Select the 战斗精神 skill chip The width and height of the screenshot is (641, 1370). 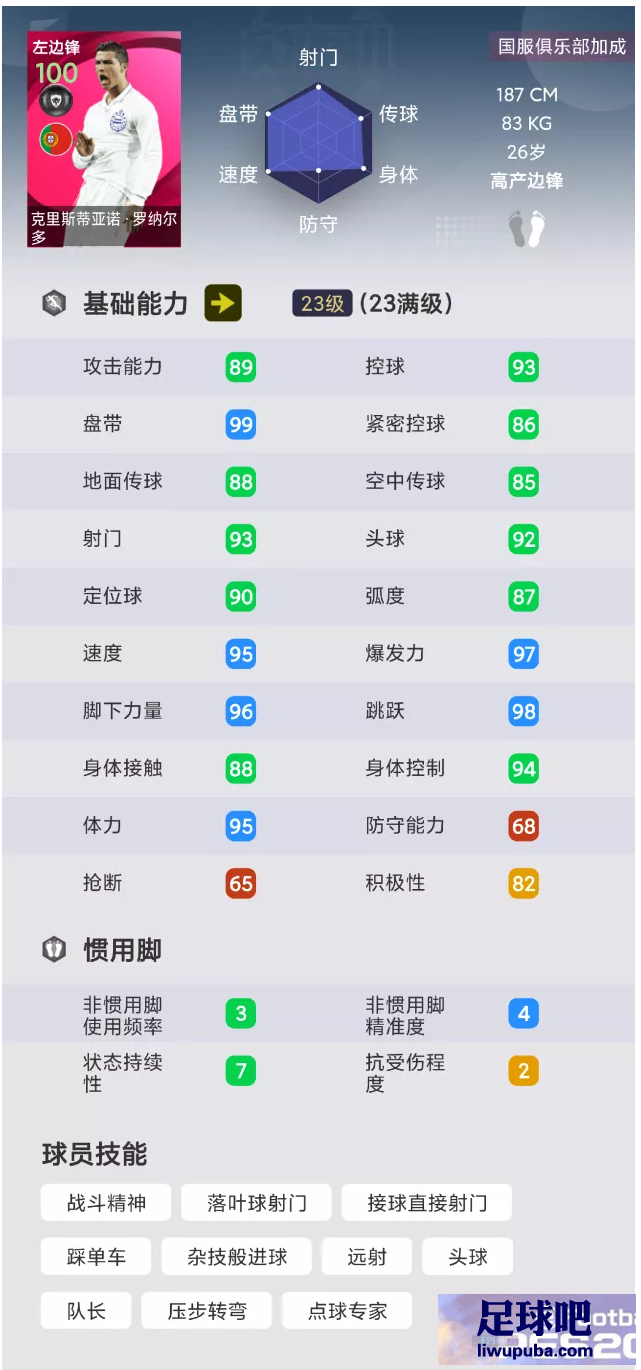pyautogui.click(x=106, y=1203)
